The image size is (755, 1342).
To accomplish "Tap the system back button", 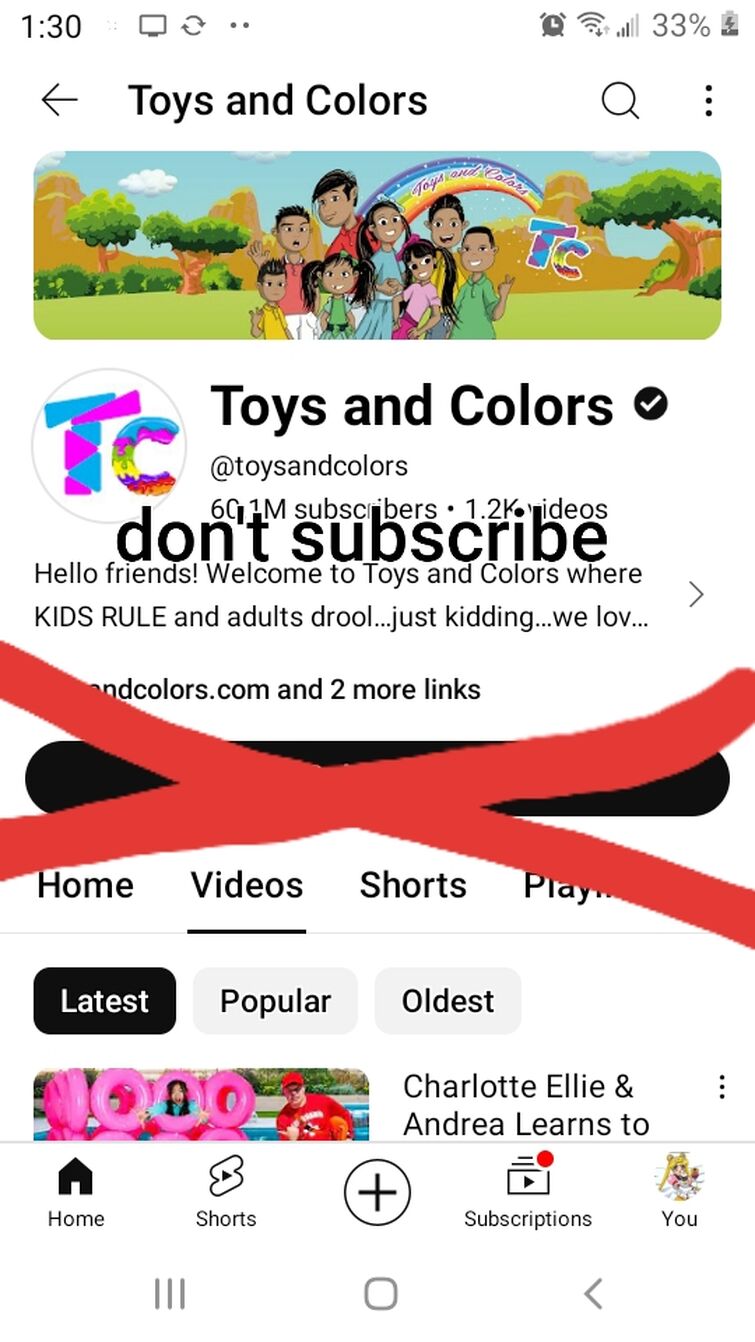I will pyautogui.click(x=593, y=1294).
